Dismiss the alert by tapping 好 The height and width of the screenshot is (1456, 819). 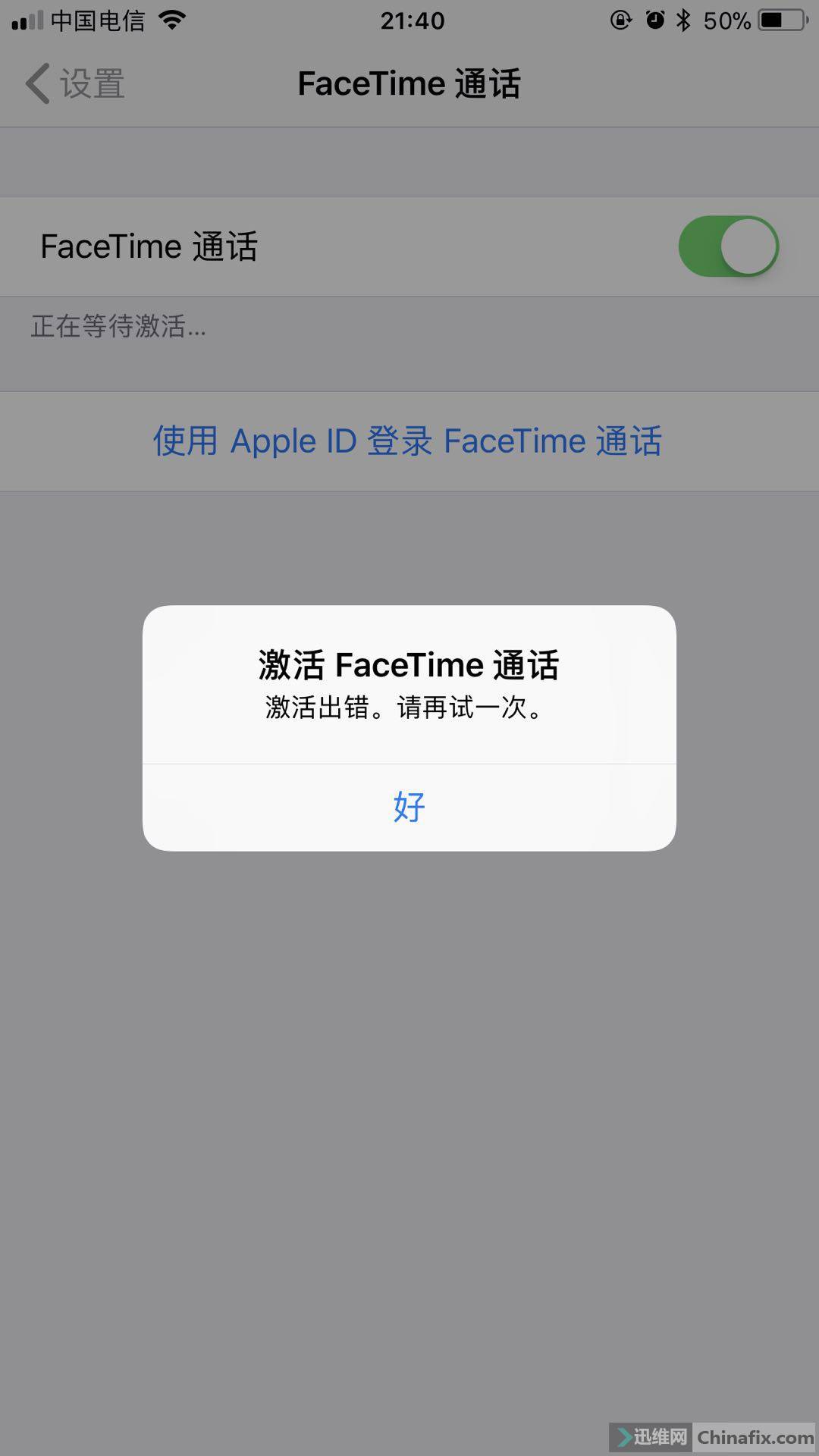[409, 807]
